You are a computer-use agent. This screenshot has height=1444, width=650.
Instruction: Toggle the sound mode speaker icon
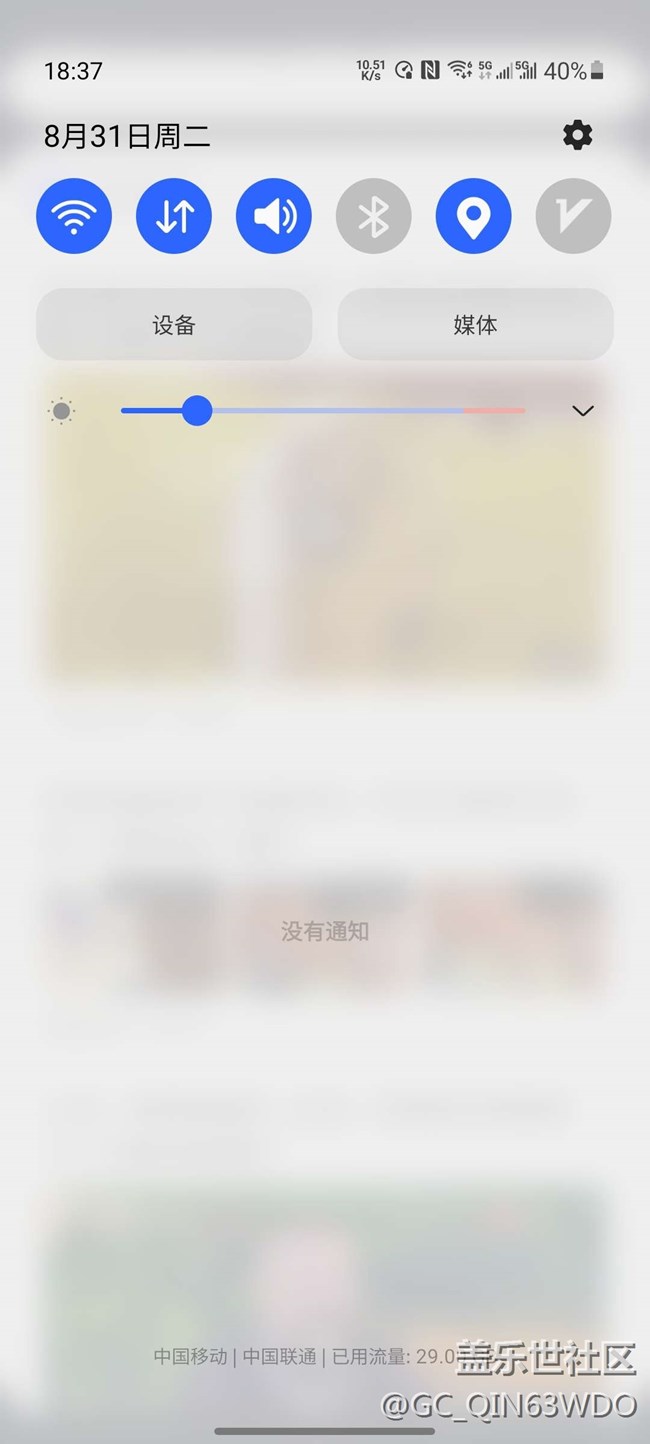pyautogui.click(x=274, y=216)
